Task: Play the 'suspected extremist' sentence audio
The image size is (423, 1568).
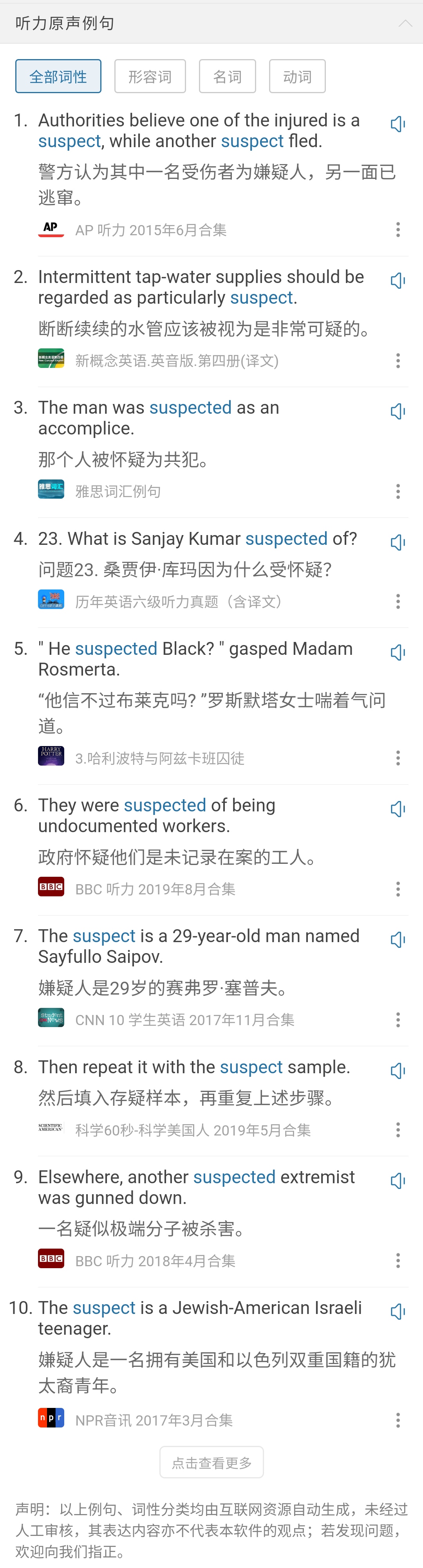Action: pyautogui.click(x=398, y=1181)
